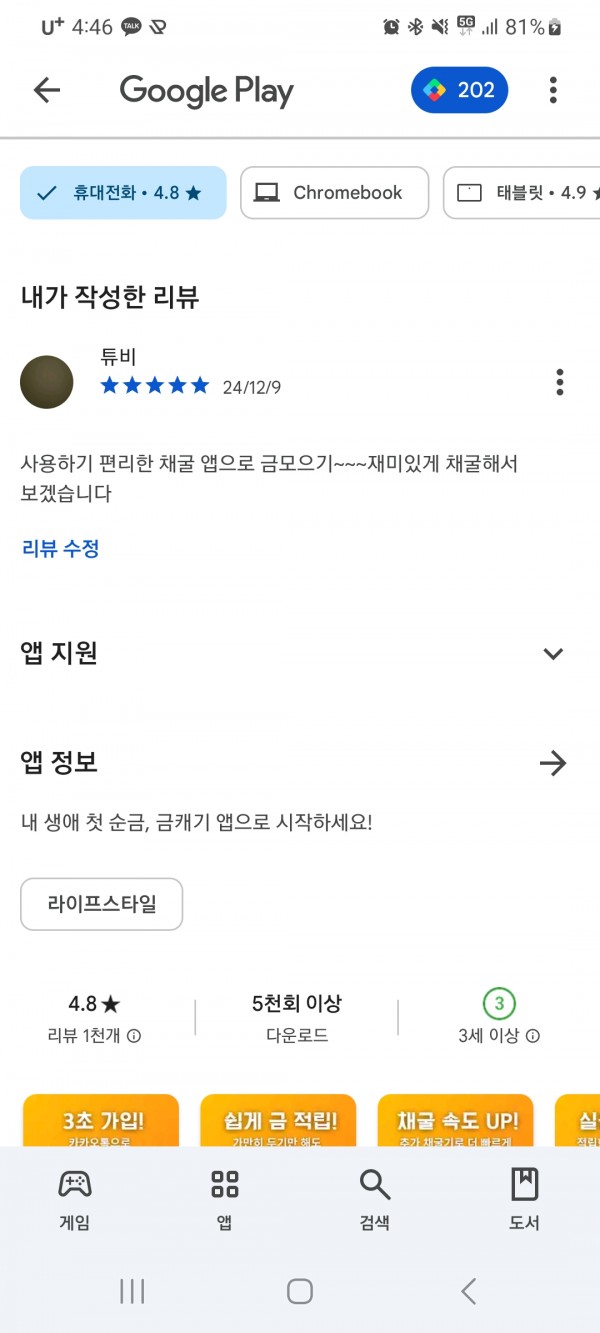Switch to the 도서 tab
Viewport: 600px width, 1333px height.
525,1199
